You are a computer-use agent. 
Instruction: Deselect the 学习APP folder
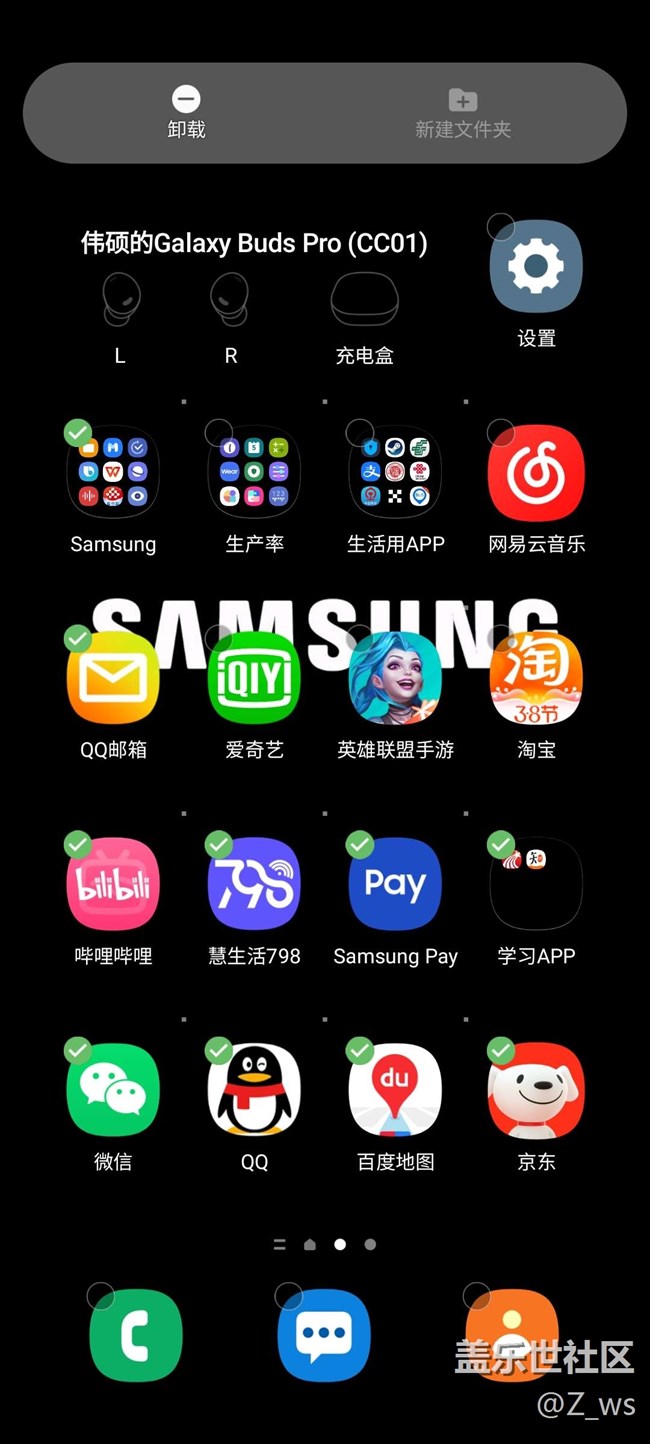[536, 884]
